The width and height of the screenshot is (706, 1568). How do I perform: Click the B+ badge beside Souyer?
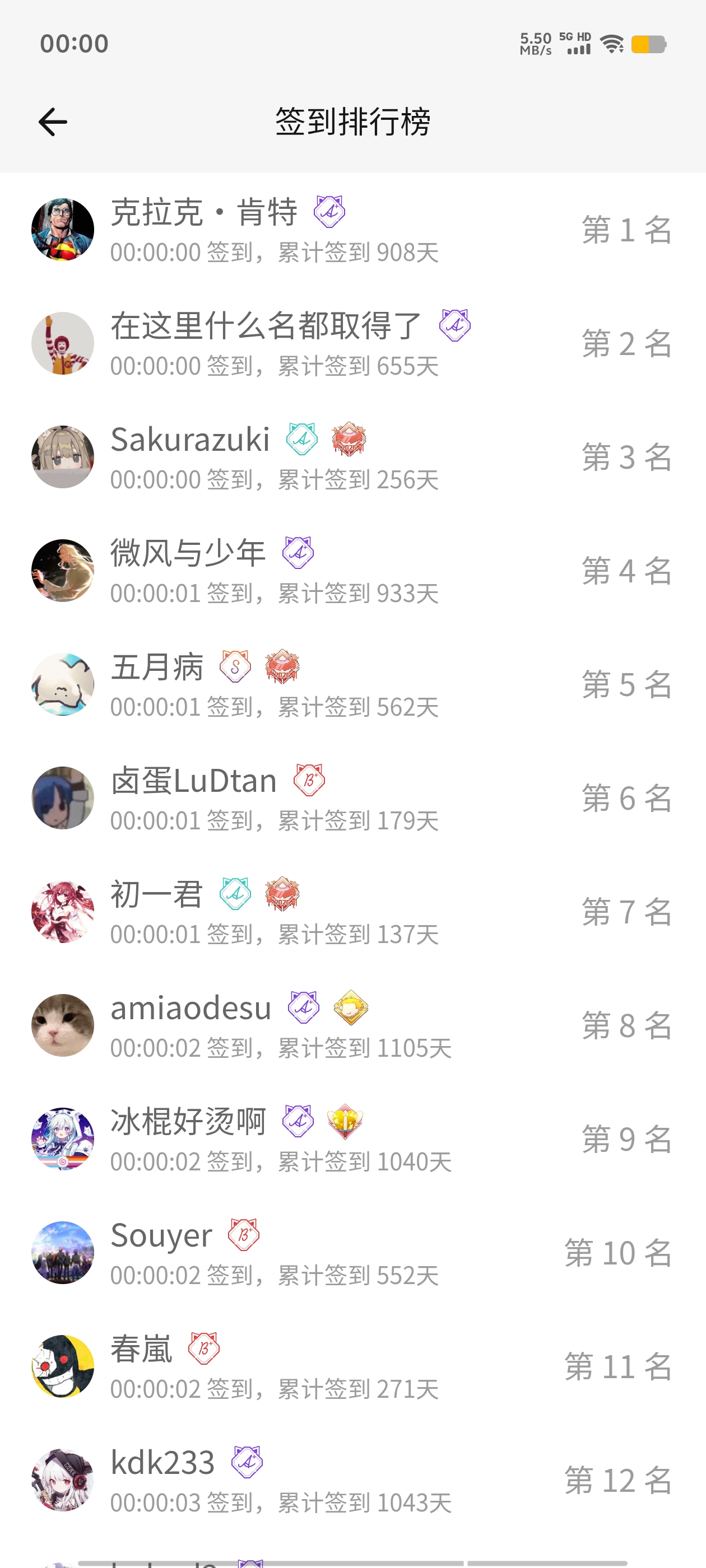[x=244, y=1236]
